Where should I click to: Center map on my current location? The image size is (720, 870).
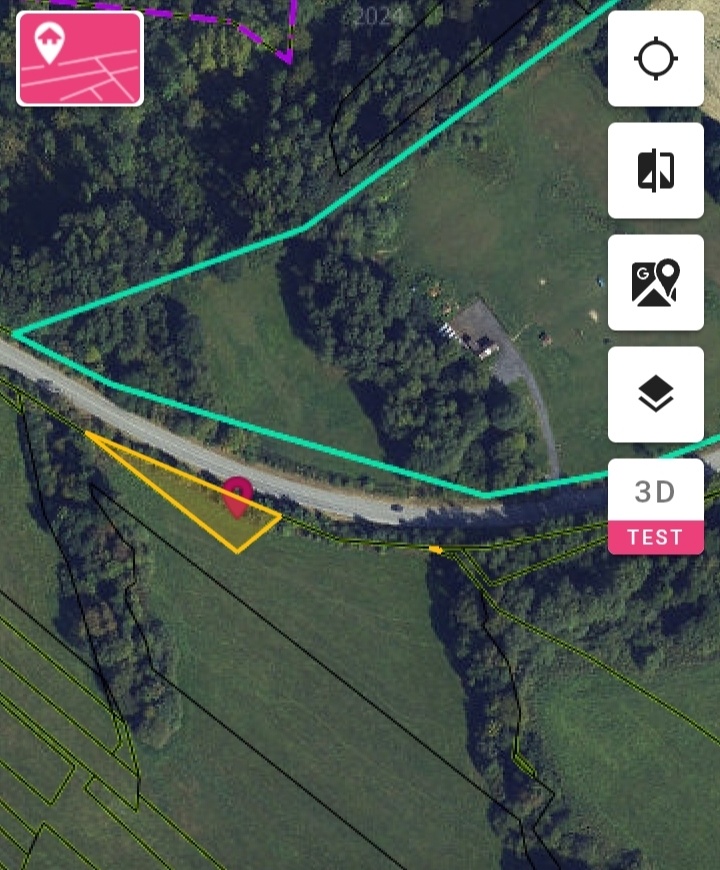[x=655, y=59]
